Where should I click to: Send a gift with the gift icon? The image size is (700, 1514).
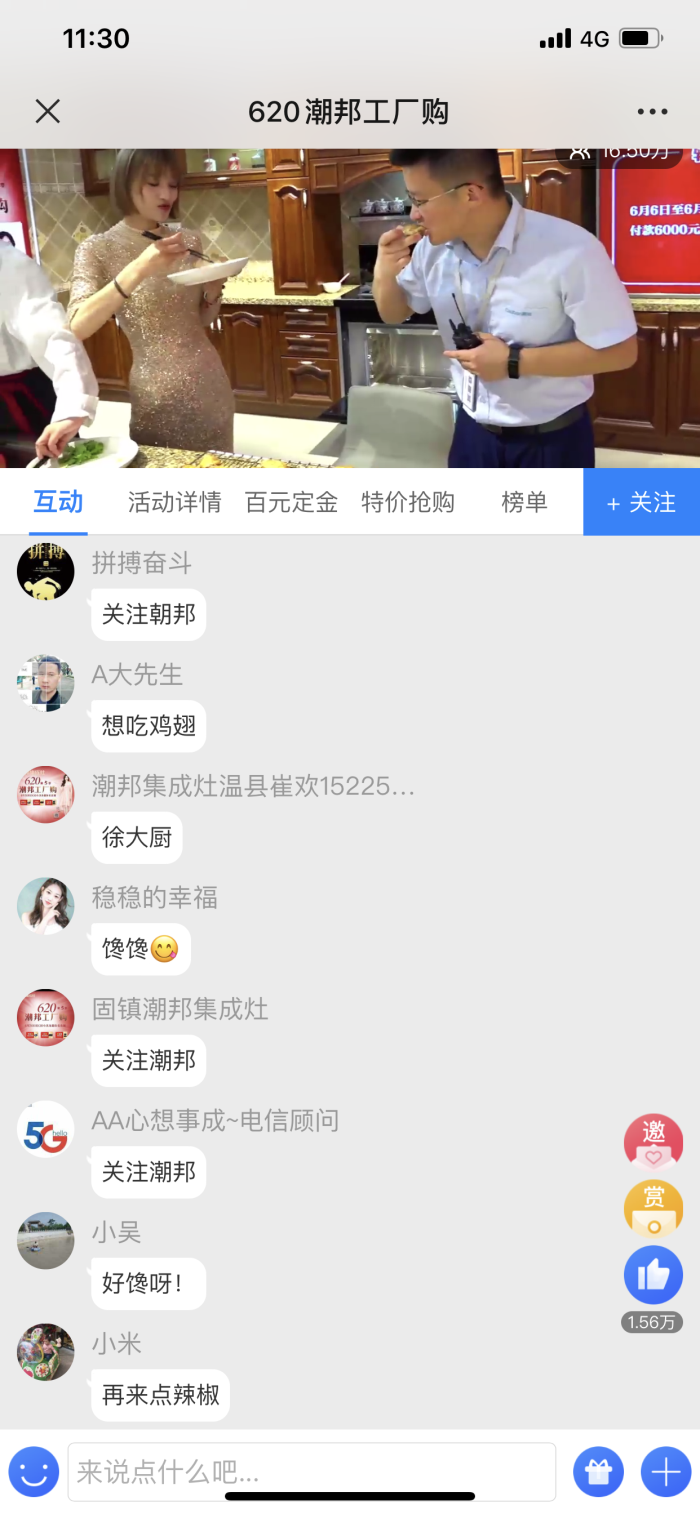[598, 1472]
